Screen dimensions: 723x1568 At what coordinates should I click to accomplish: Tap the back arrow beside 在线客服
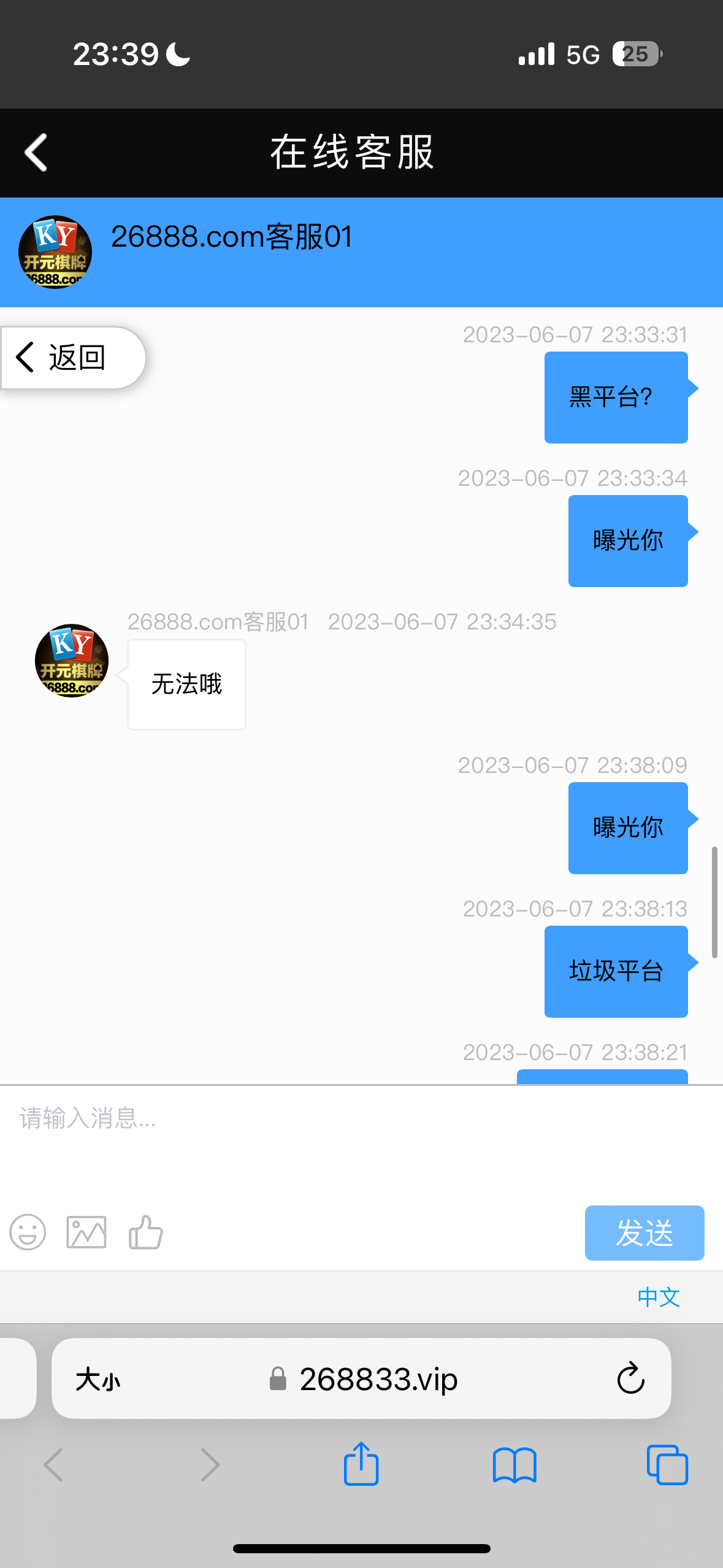(x=35, y=153)
